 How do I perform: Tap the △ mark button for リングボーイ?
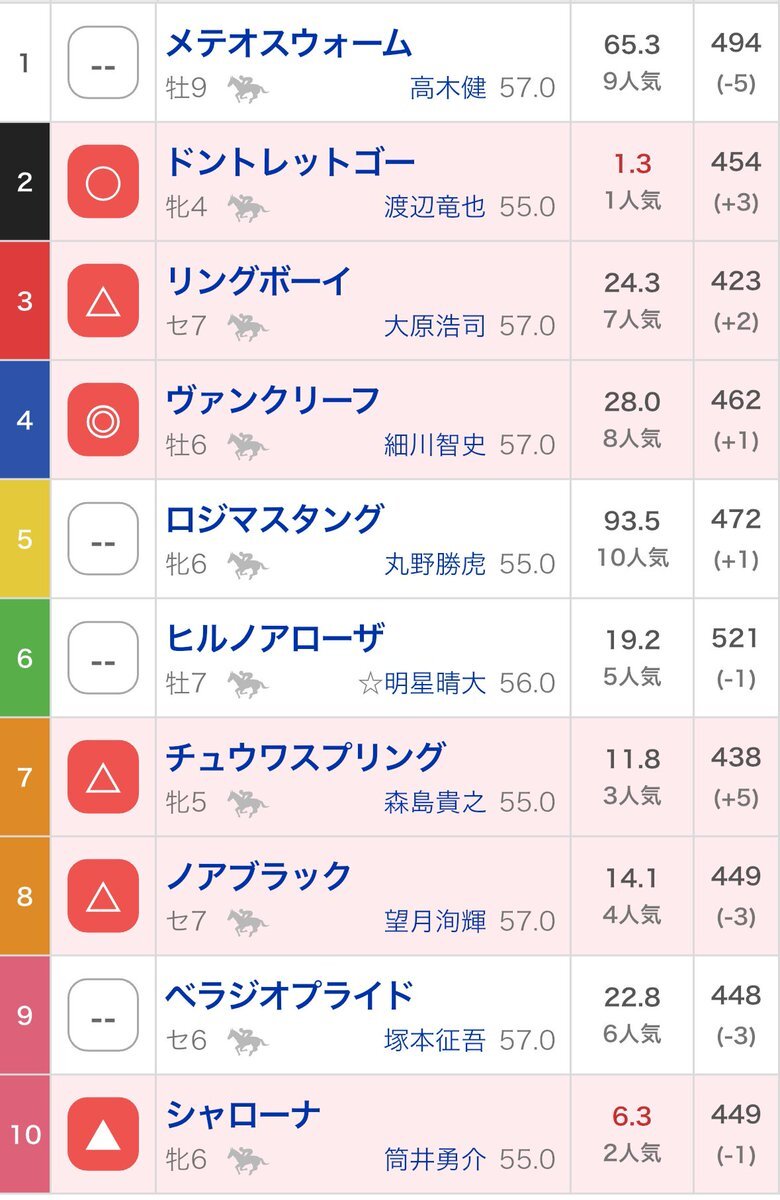(103, 301)
